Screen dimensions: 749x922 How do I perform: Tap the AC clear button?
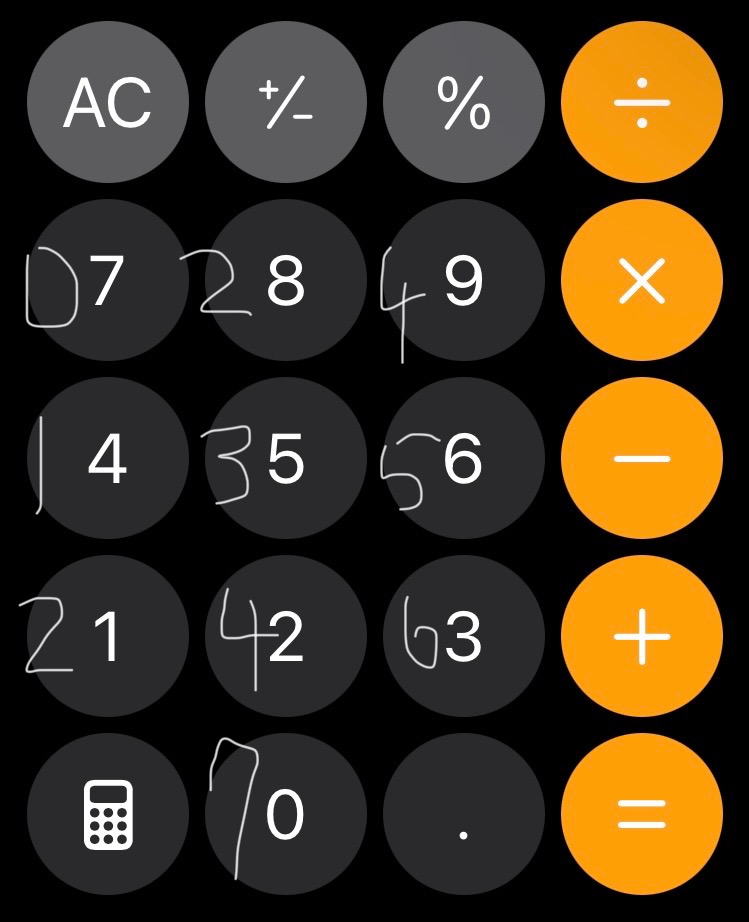[x=107, y=102]
